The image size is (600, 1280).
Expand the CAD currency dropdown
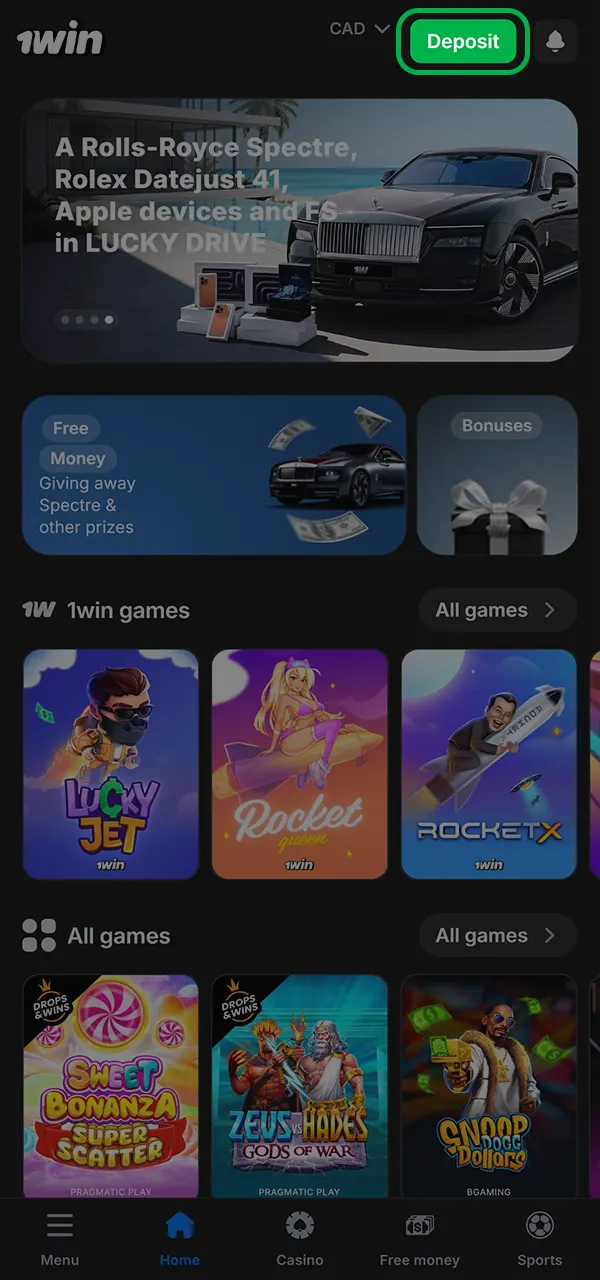click(359, 29)
